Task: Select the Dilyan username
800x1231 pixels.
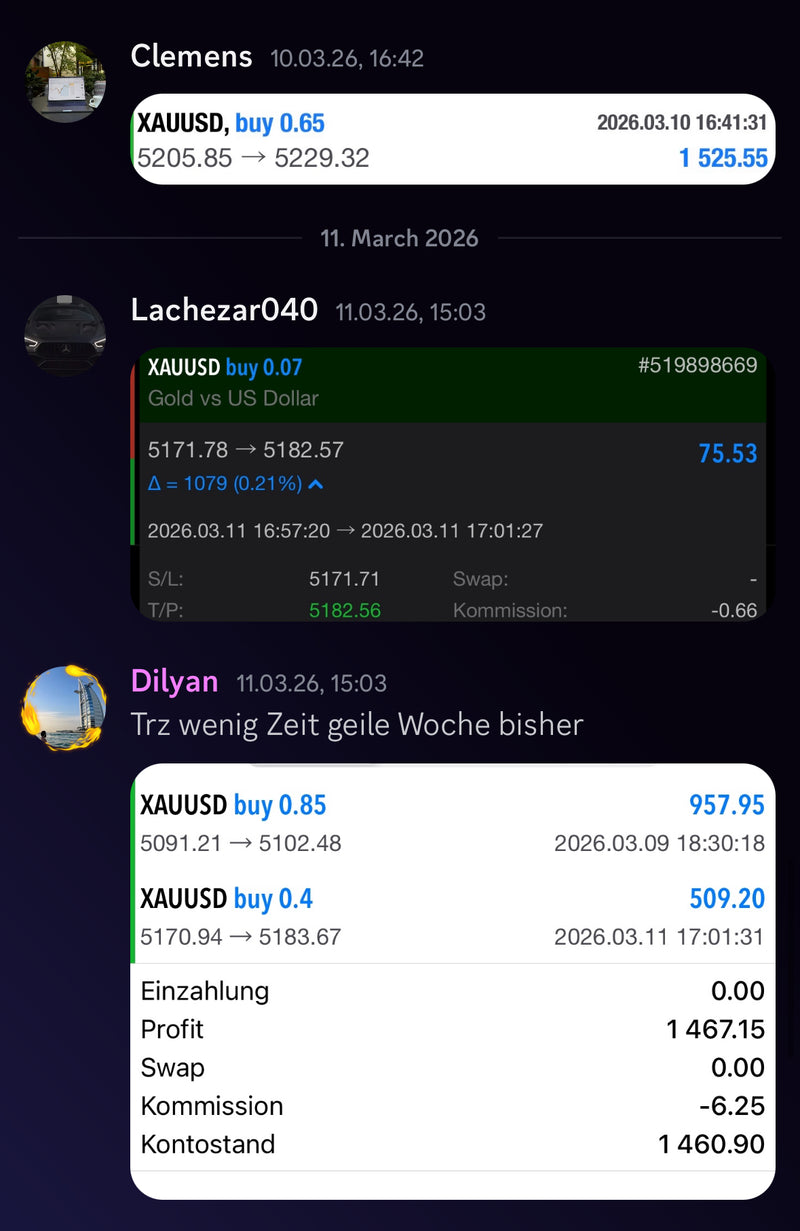Action: [x=174, y=682]
